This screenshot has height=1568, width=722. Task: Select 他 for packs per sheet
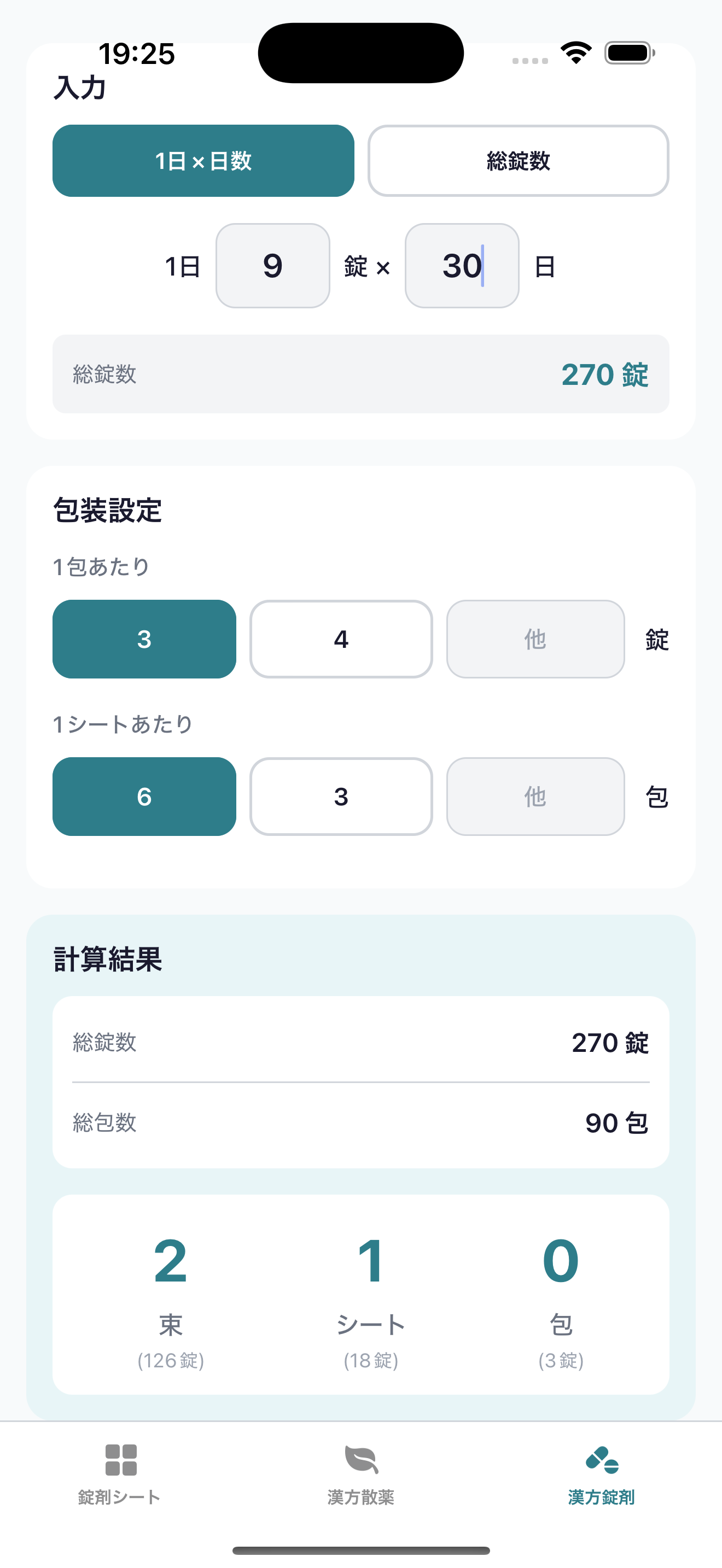(x=535, y=796)
